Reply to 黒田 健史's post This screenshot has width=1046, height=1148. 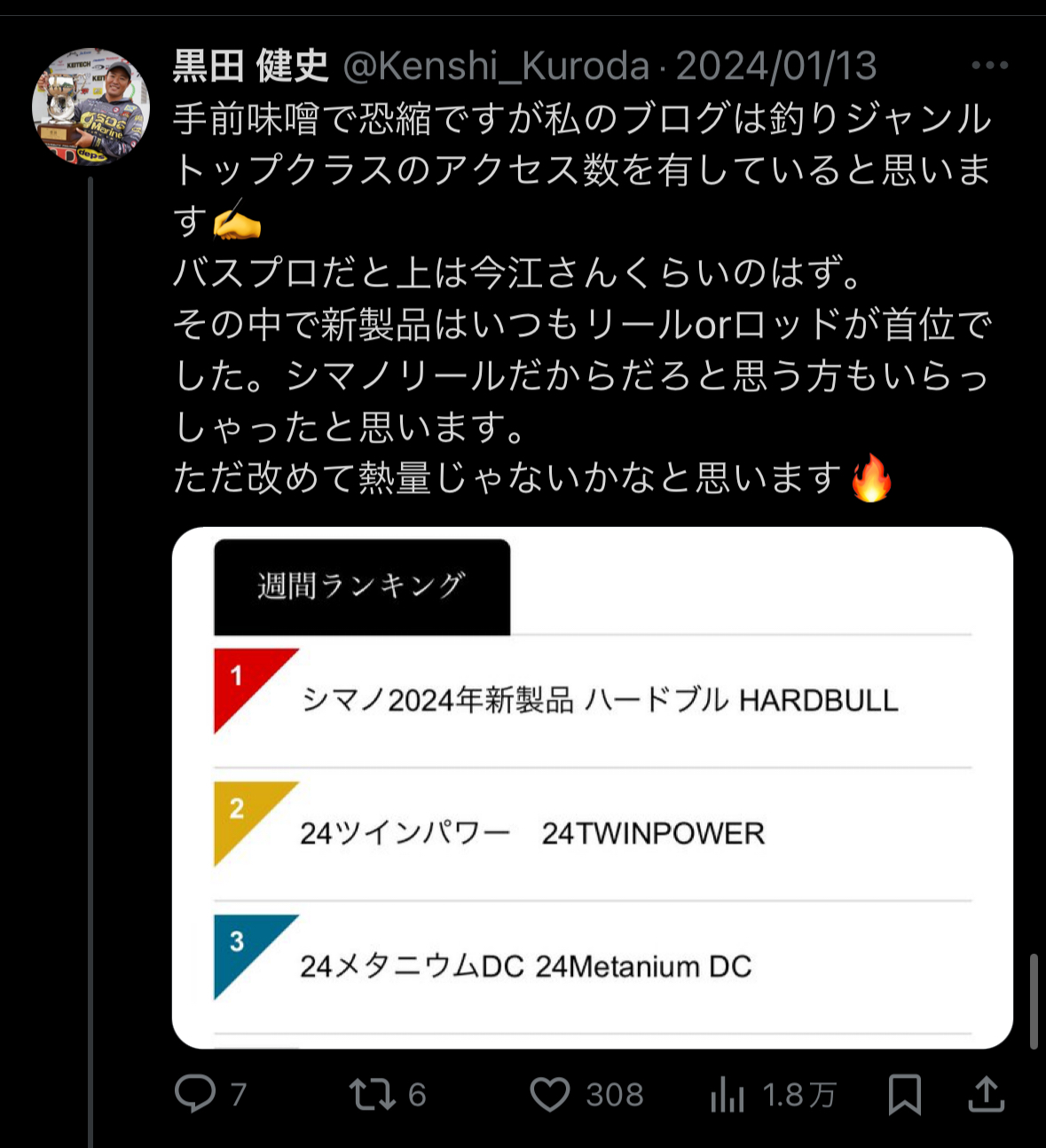tap(195, 1094)
